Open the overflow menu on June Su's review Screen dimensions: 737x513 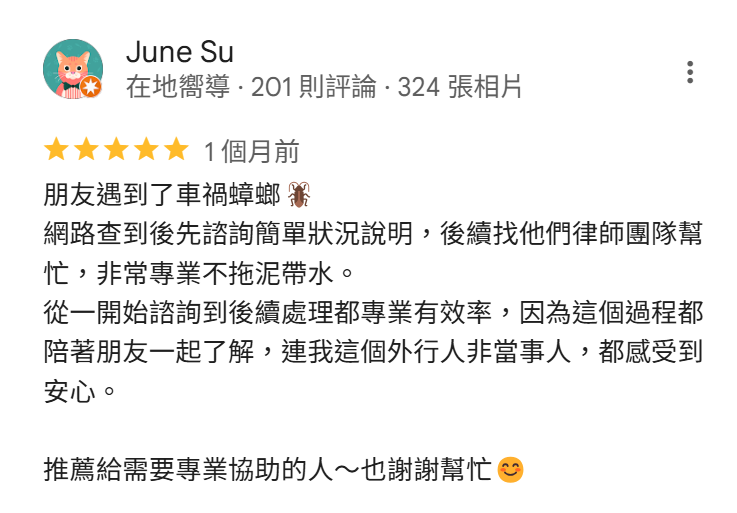click(x=690, y=72)
